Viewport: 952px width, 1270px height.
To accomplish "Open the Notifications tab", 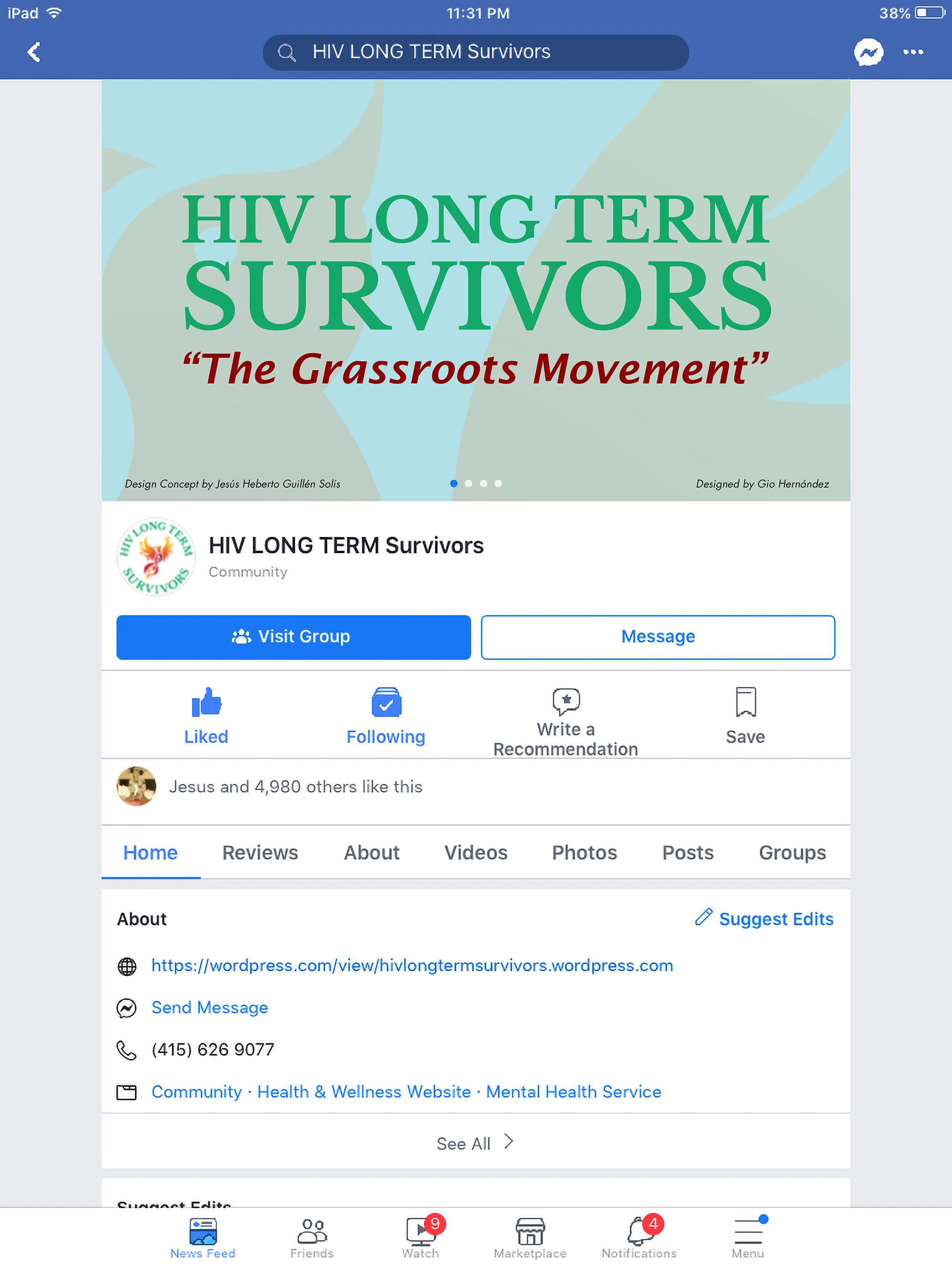I will click(x=639, y=1238).
